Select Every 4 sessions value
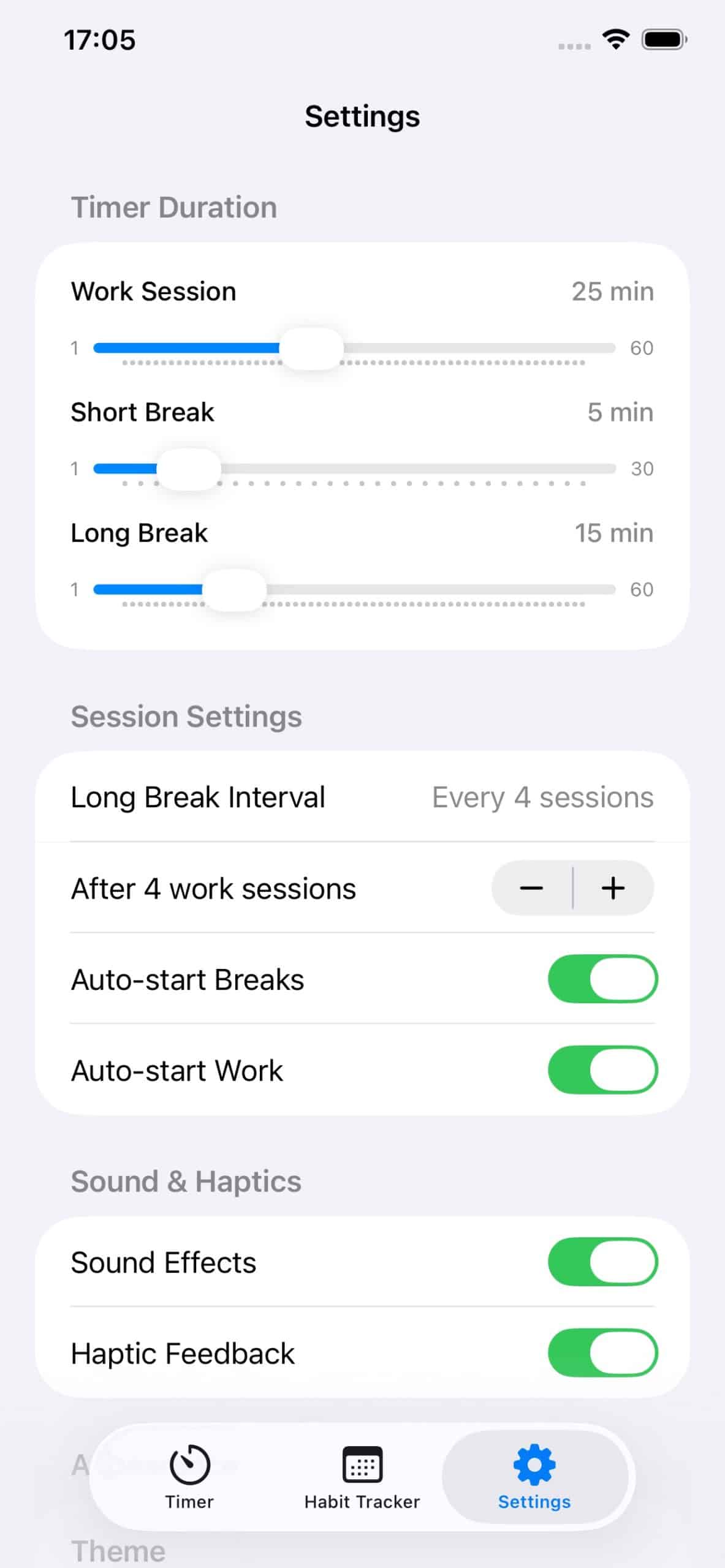725x1568 pixels. pos(541,797)
